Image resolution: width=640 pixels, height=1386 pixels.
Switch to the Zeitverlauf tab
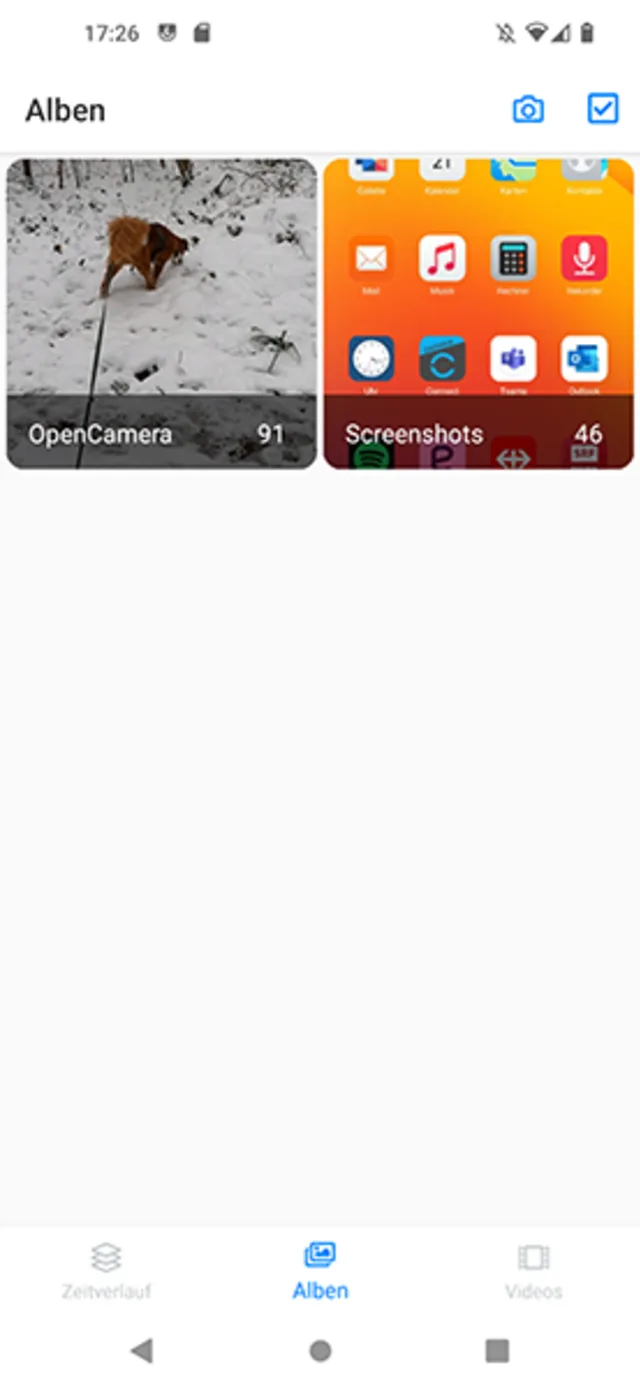click(106, 1271)
